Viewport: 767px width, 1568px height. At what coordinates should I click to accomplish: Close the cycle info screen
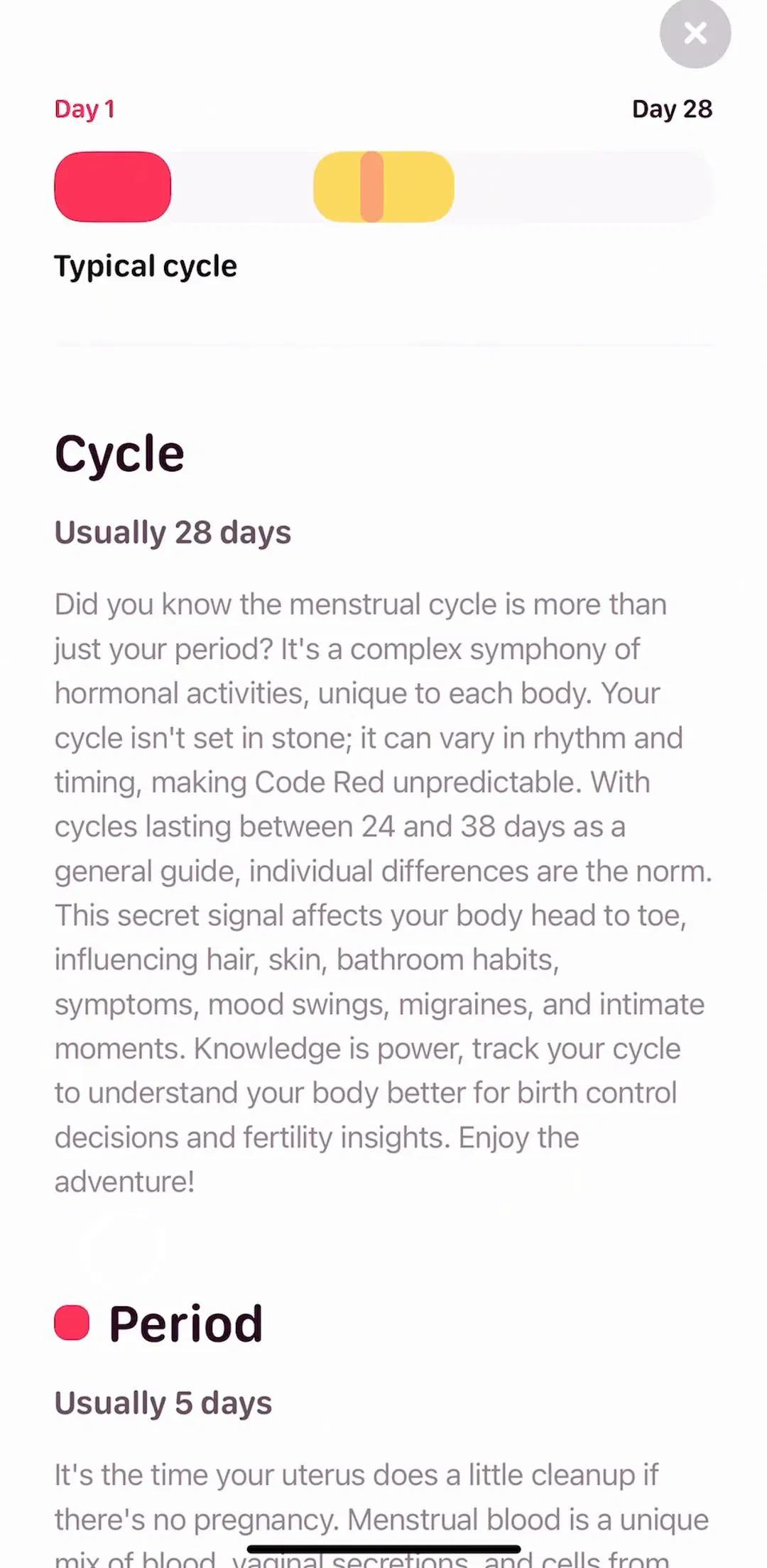click(x=695, y=33)
